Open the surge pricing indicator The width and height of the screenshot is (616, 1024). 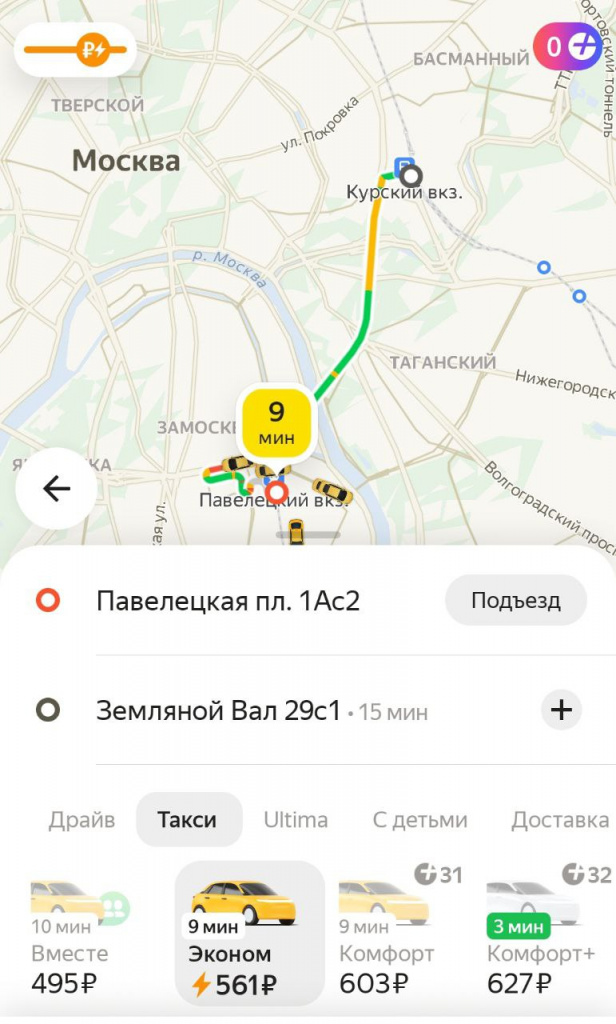click(x=75, y=48)
